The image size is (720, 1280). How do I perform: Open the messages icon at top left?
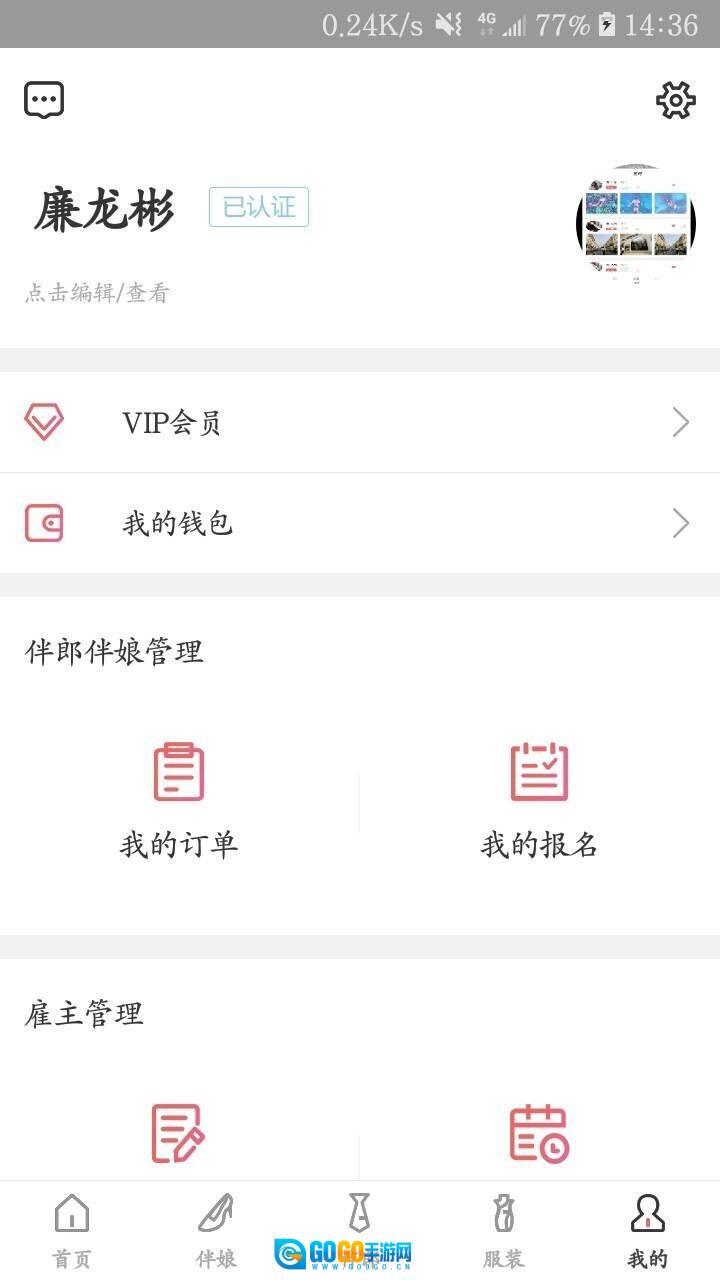point(42,98)
